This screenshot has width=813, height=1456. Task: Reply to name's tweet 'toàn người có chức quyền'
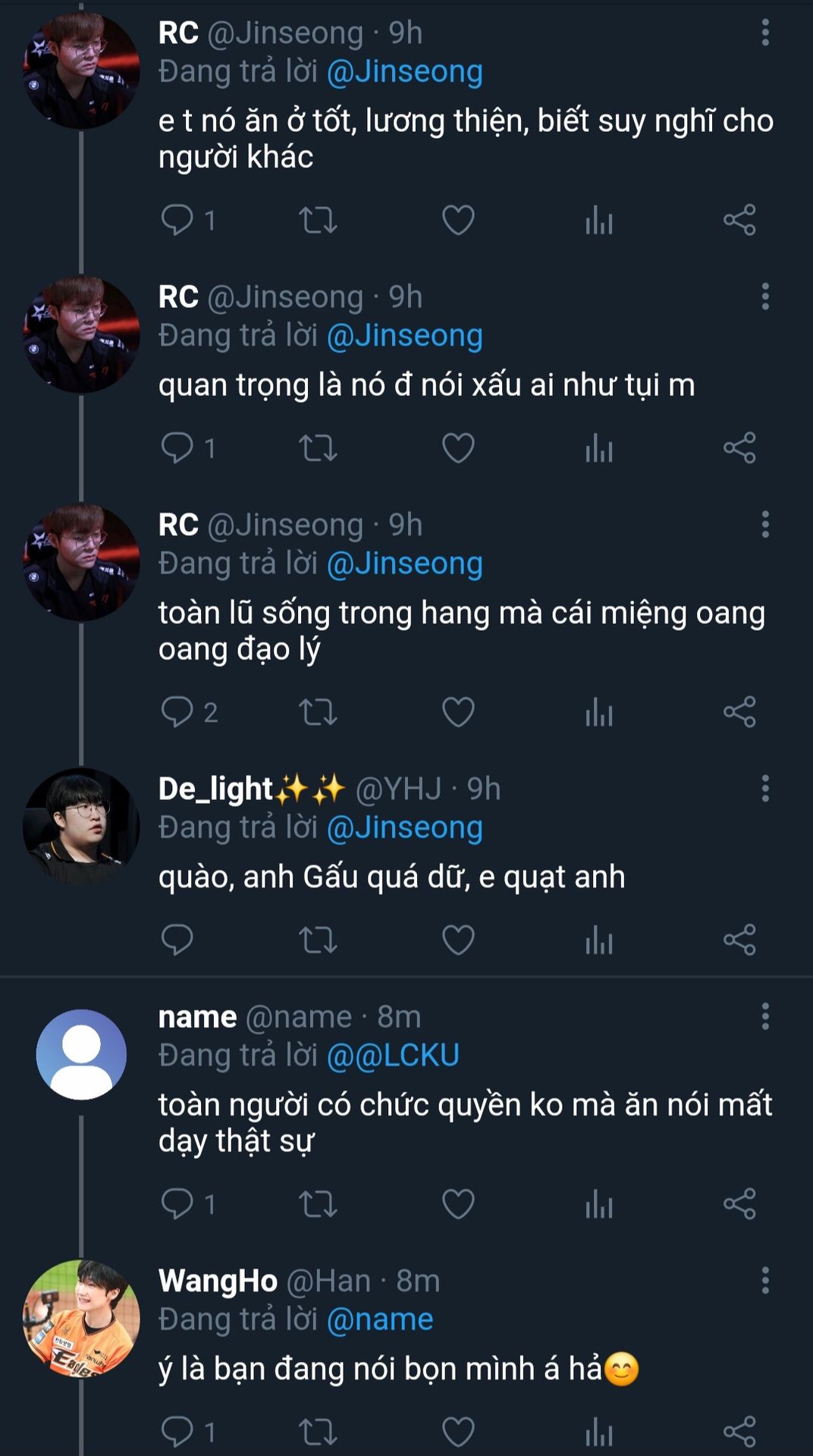click(177, 1204)
